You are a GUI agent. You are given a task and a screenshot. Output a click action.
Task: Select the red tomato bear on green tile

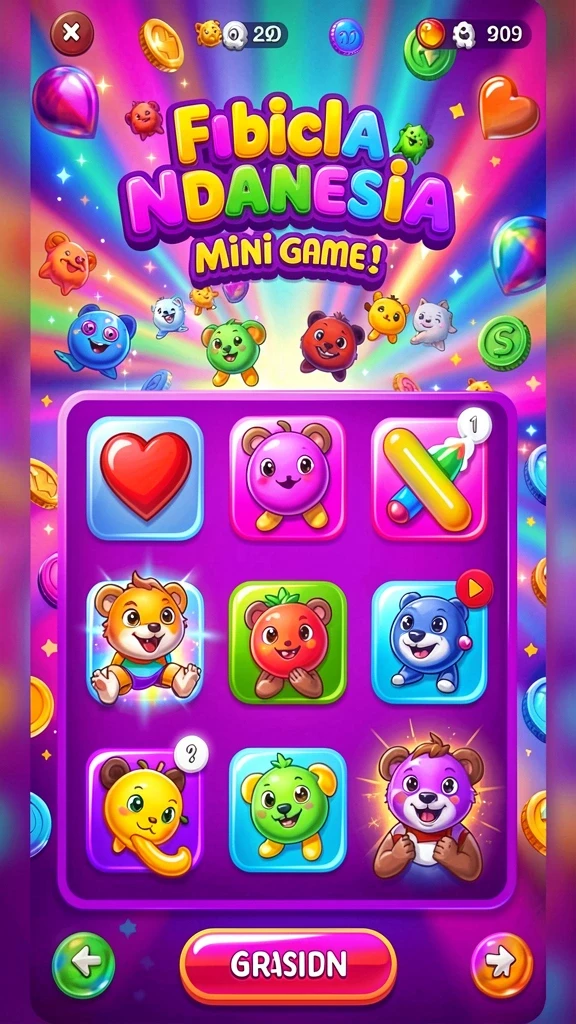click(287, 642)
